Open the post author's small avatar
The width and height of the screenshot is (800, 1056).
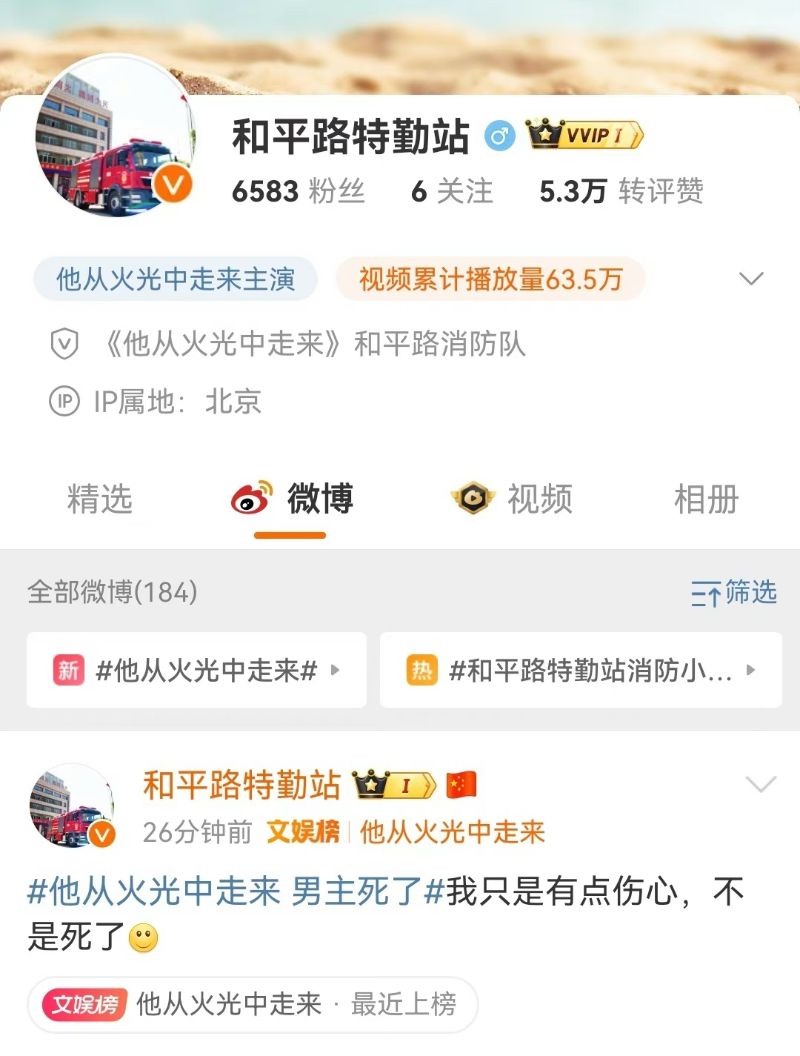[71, 806]
